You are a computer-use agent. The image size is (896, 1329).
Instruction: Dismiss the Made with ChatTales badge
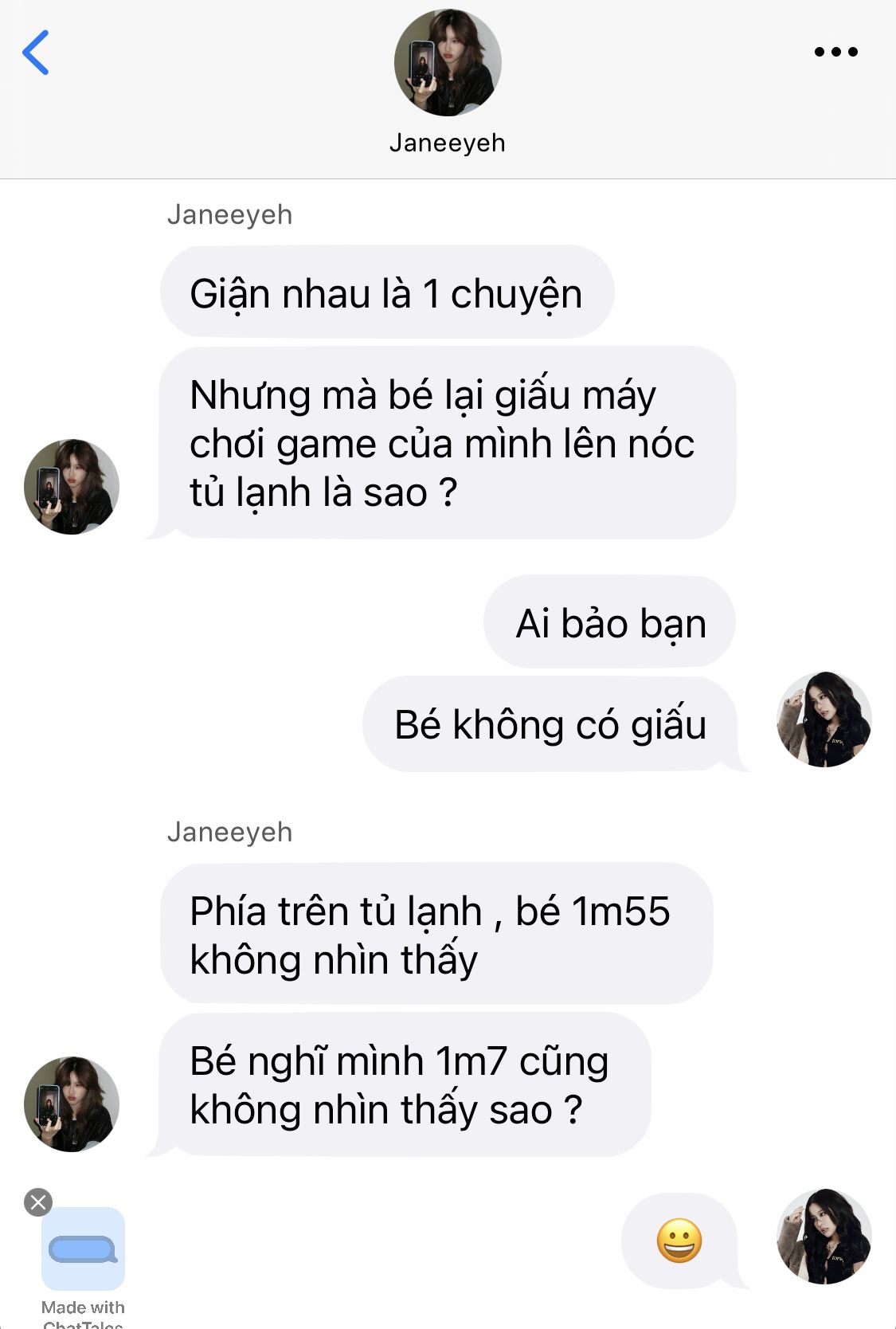(x=38, y=1202)
